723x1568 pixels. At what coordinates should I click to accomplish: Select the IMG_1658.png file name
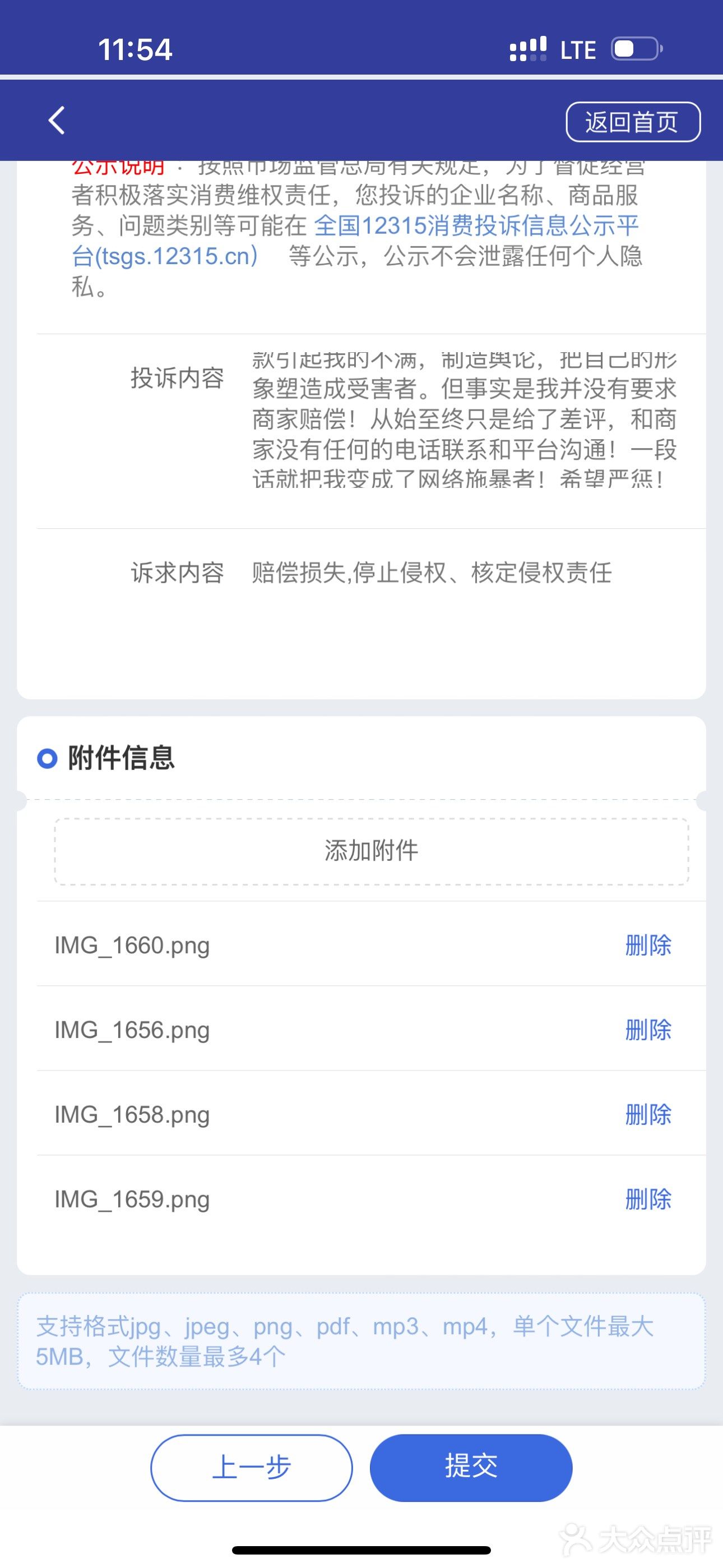pos(132,1115)
